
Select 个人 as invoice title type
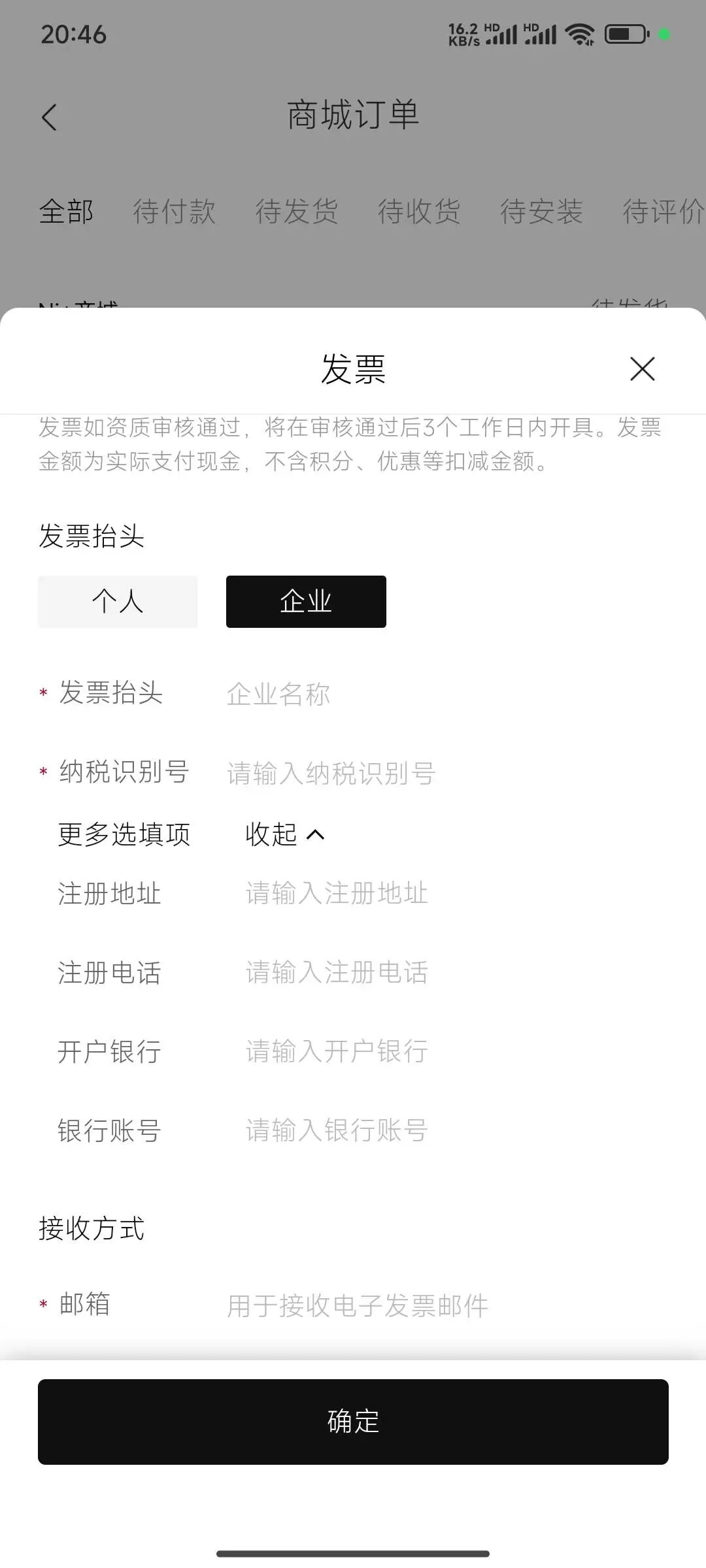pos(118,602)
